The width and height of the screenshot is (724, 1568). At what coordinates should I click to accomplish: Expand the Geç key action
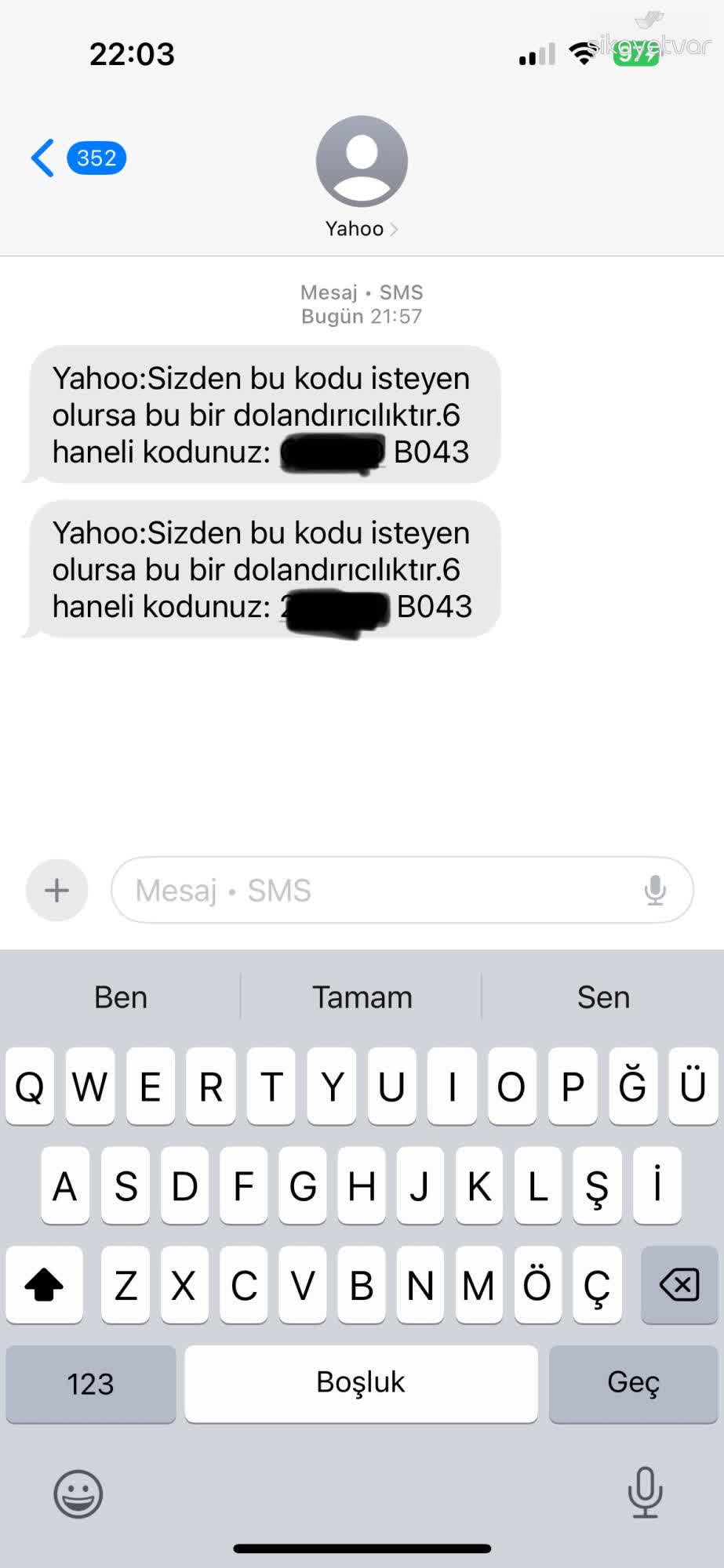click(x=634, y=1383)
